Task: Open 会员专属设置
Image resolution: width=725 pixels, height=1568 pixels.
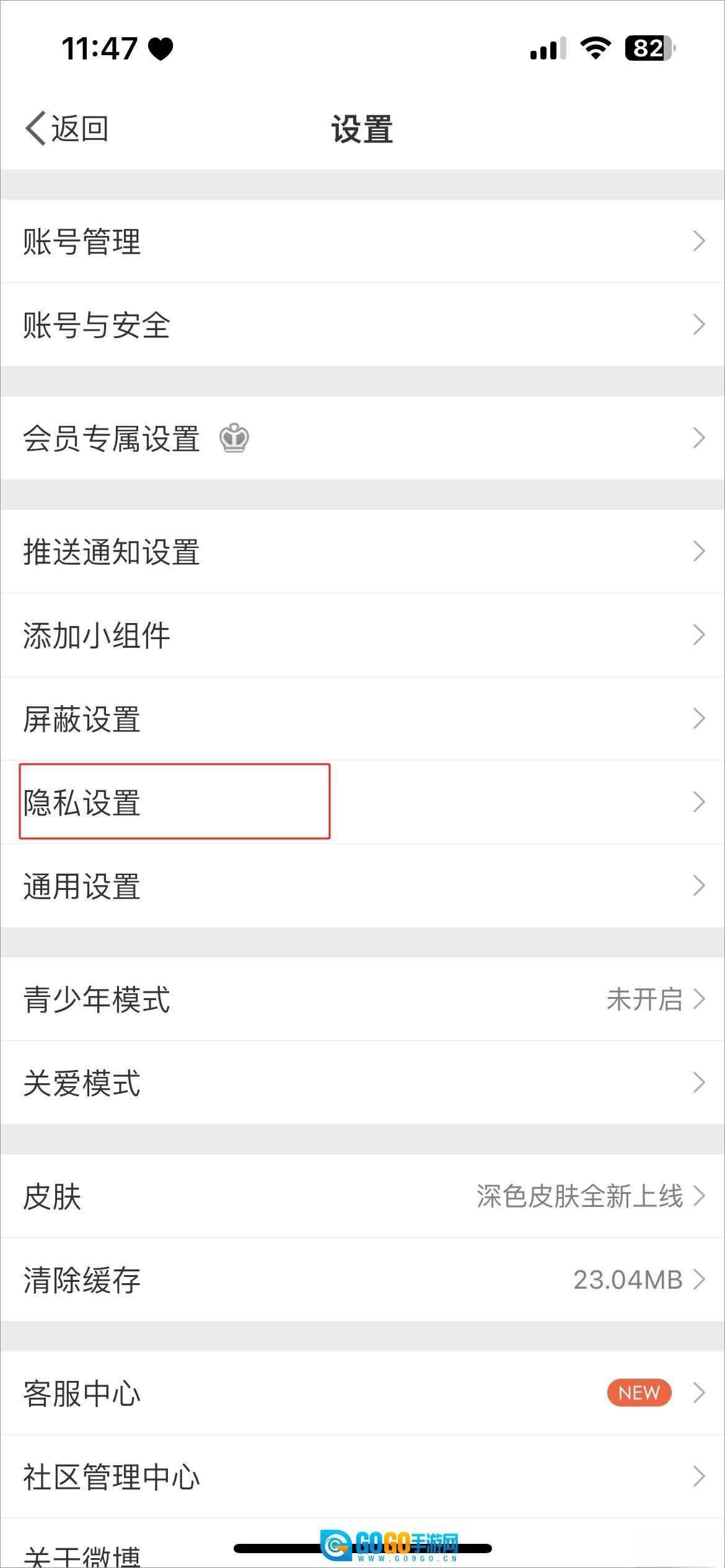Action: (x=362, y=438)
